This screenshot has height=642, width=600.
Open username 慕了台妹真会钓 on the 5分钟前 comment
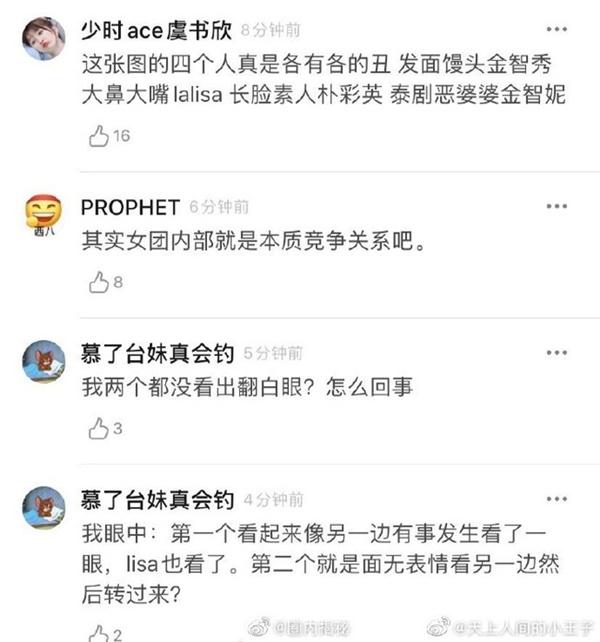(x=157, y=353)
